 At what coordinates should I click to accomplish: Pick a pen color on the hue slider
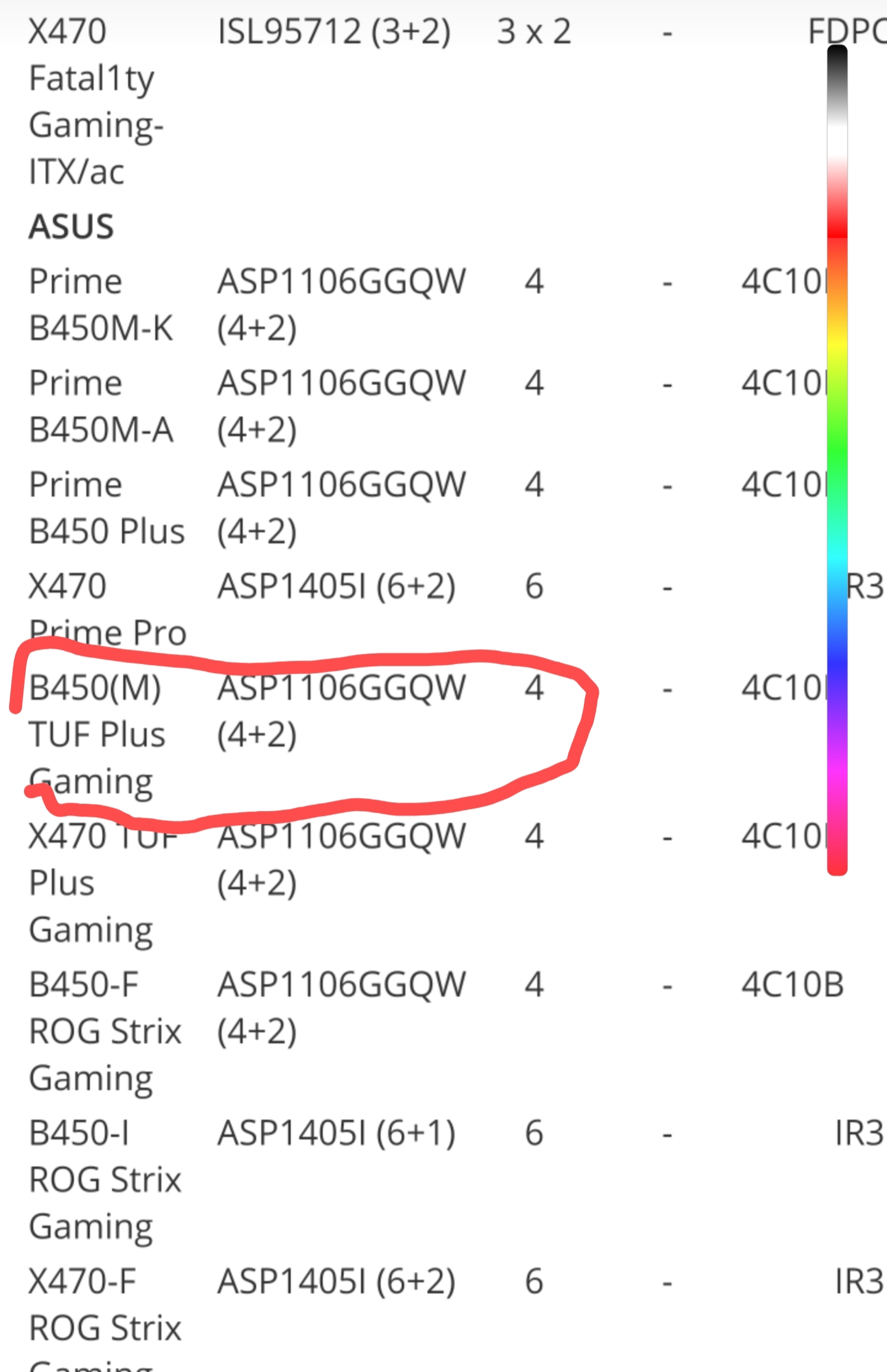837,459
